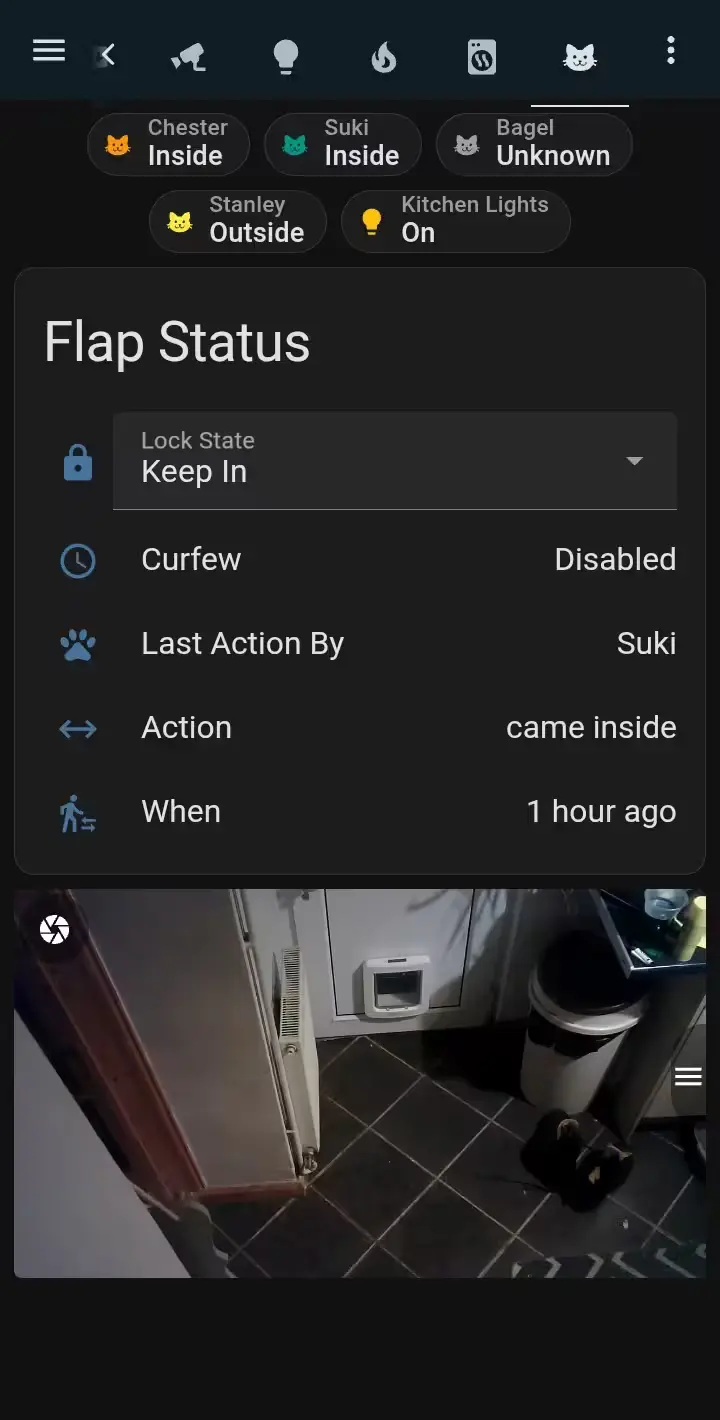The image size is (720, 1420).
Task: Open Chester's Inside status chip
Action: pos(168,143)
